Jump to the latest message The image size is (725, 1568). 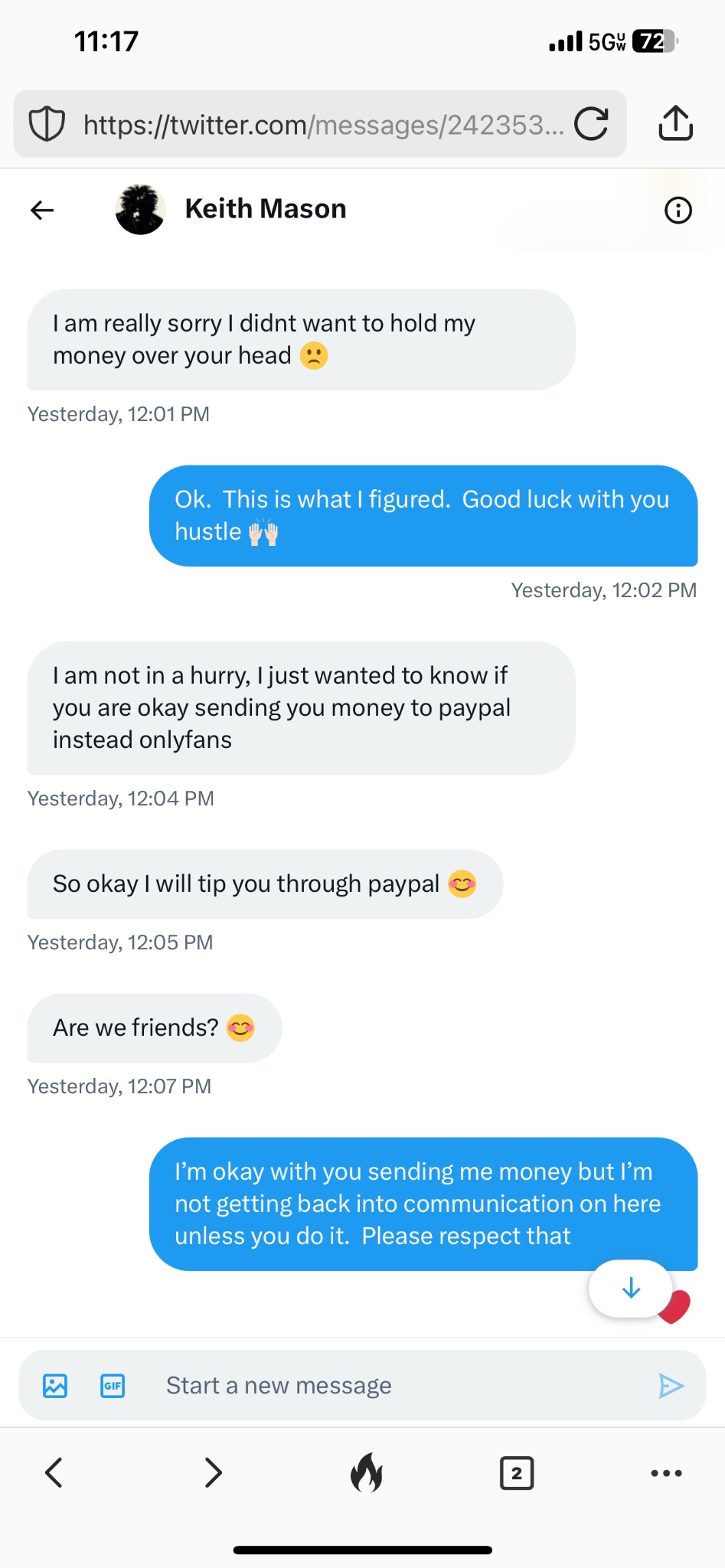pos(631,1288)
